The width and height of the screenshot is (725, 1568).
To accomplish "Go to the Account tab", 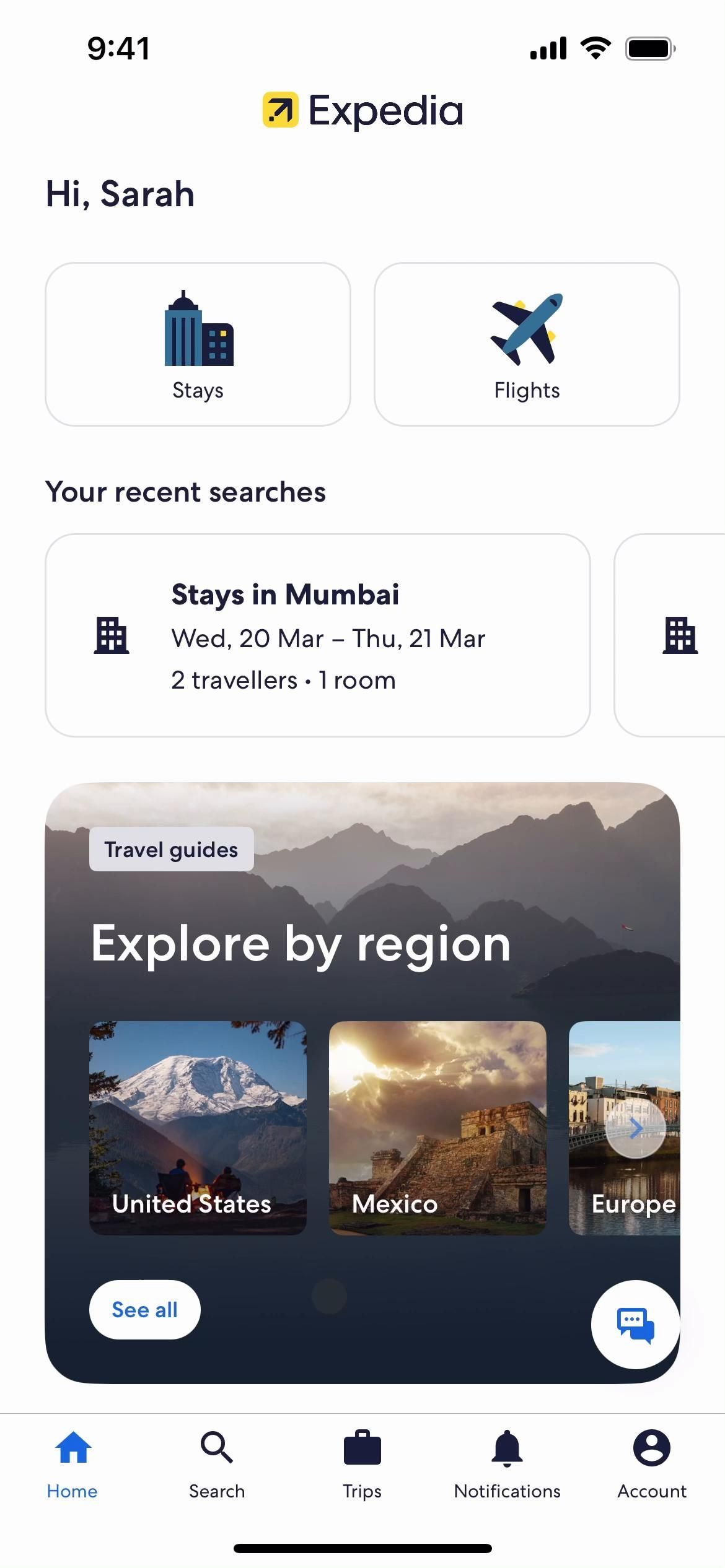I will point(651,1464).
